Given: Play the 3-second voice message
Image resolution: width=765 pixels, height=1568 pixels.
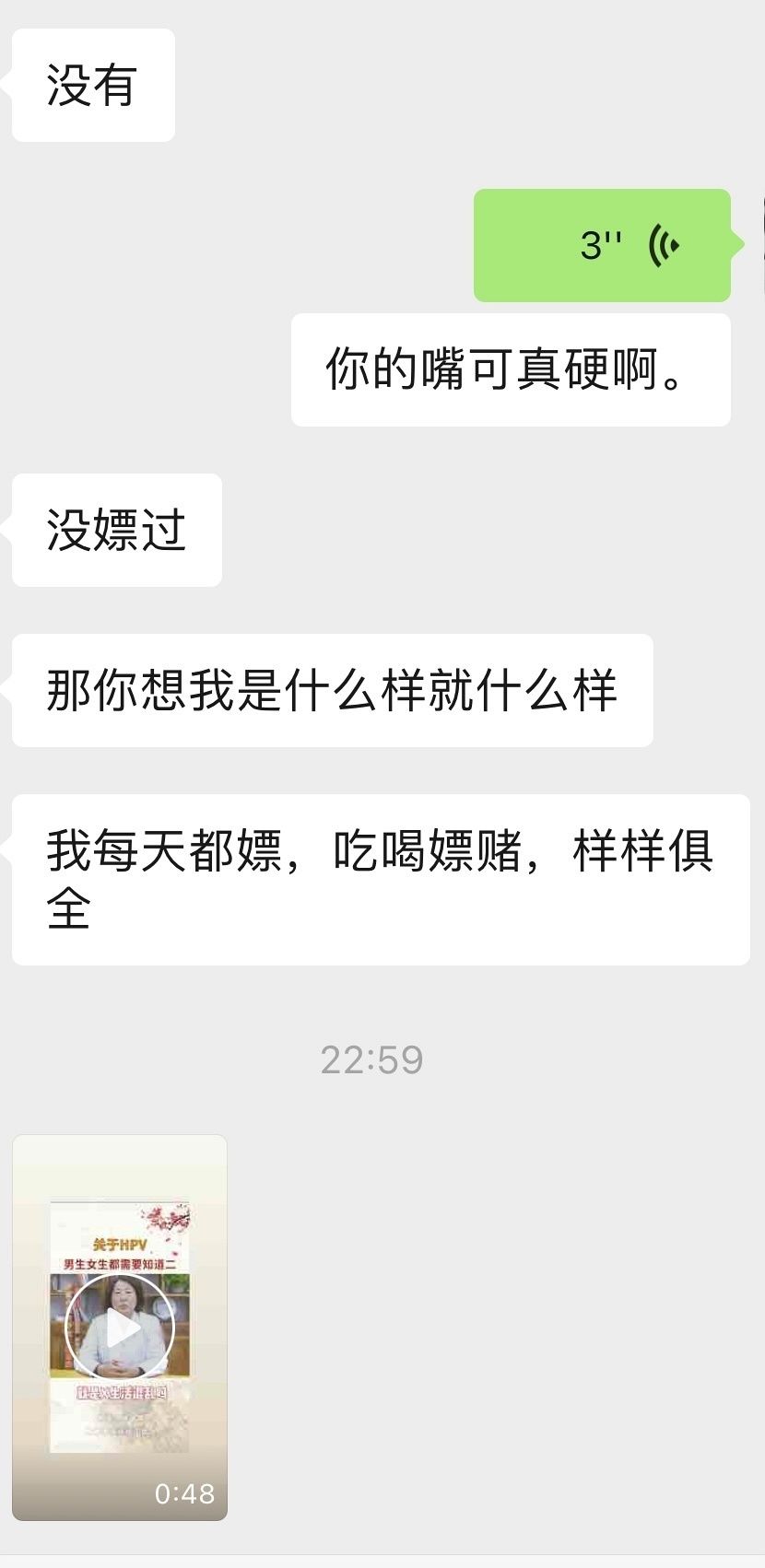Looking at the screenshot, I should pos(602,245).
